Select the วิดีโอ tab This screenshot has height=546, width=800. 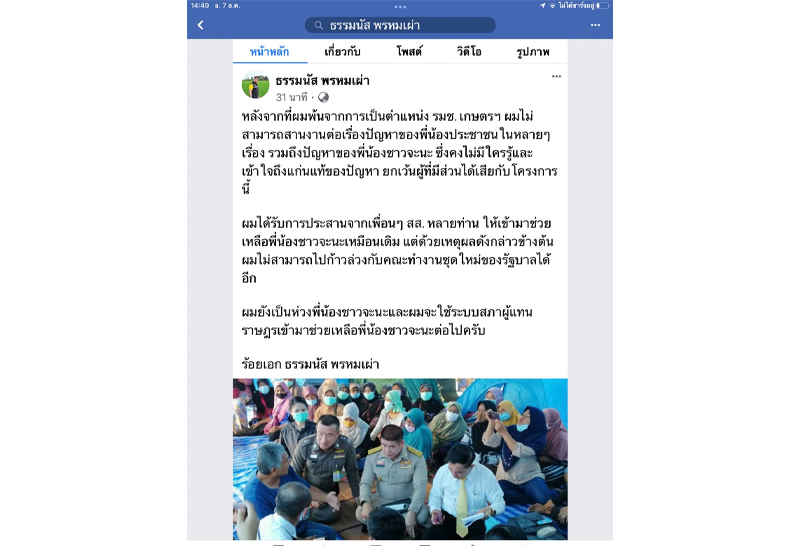point(469,51)
